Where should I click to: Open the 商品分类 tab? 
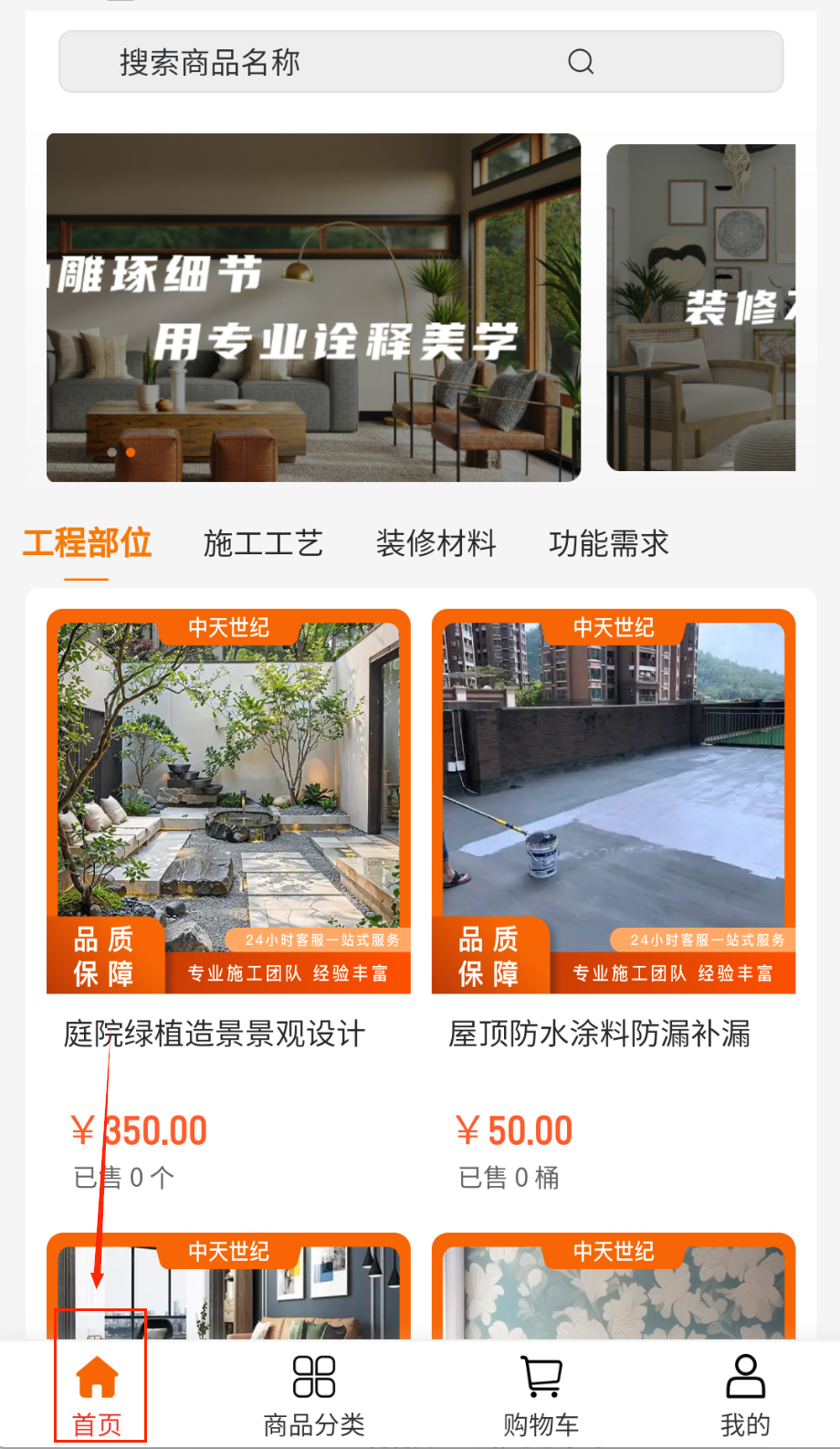click(313, 1394)
